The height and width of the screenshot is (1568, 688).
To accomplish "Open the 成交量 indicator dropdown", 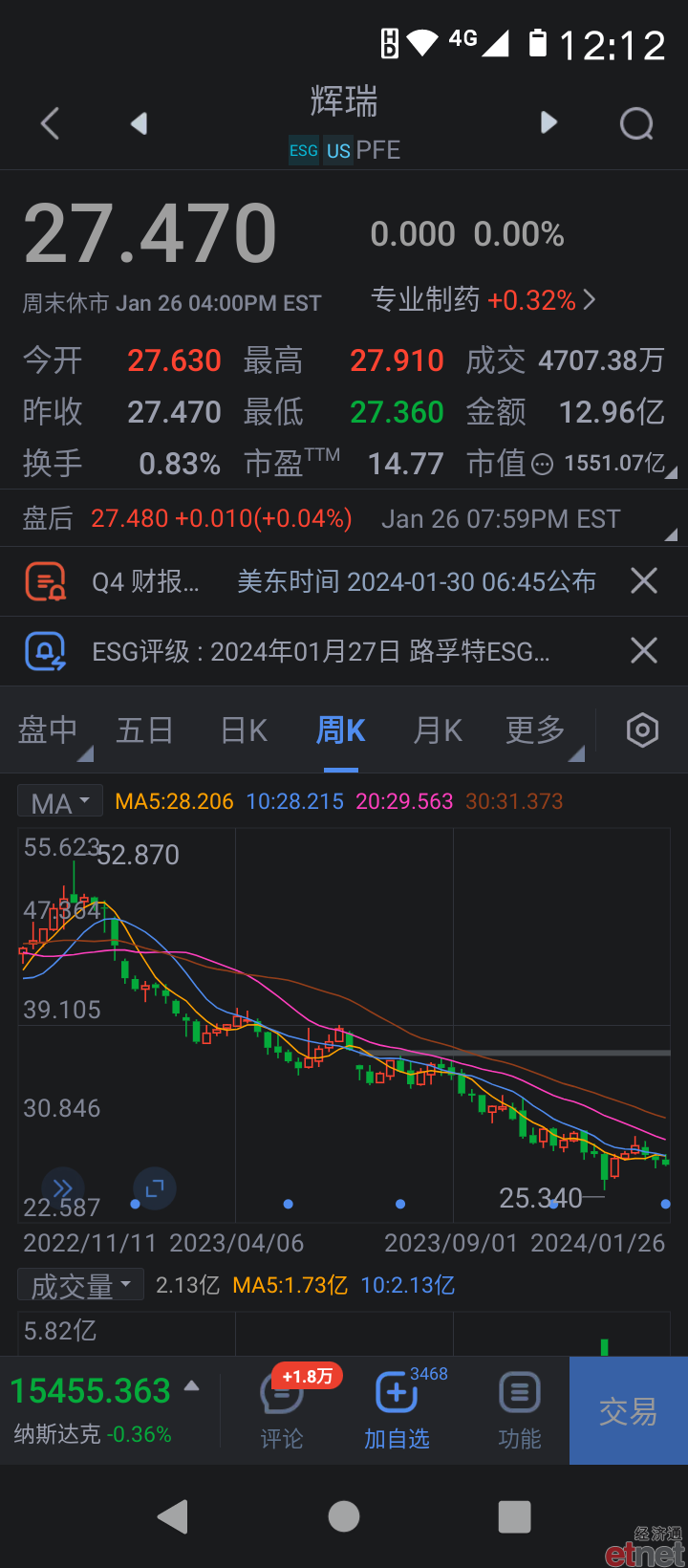I will [x=80, y=1285].
